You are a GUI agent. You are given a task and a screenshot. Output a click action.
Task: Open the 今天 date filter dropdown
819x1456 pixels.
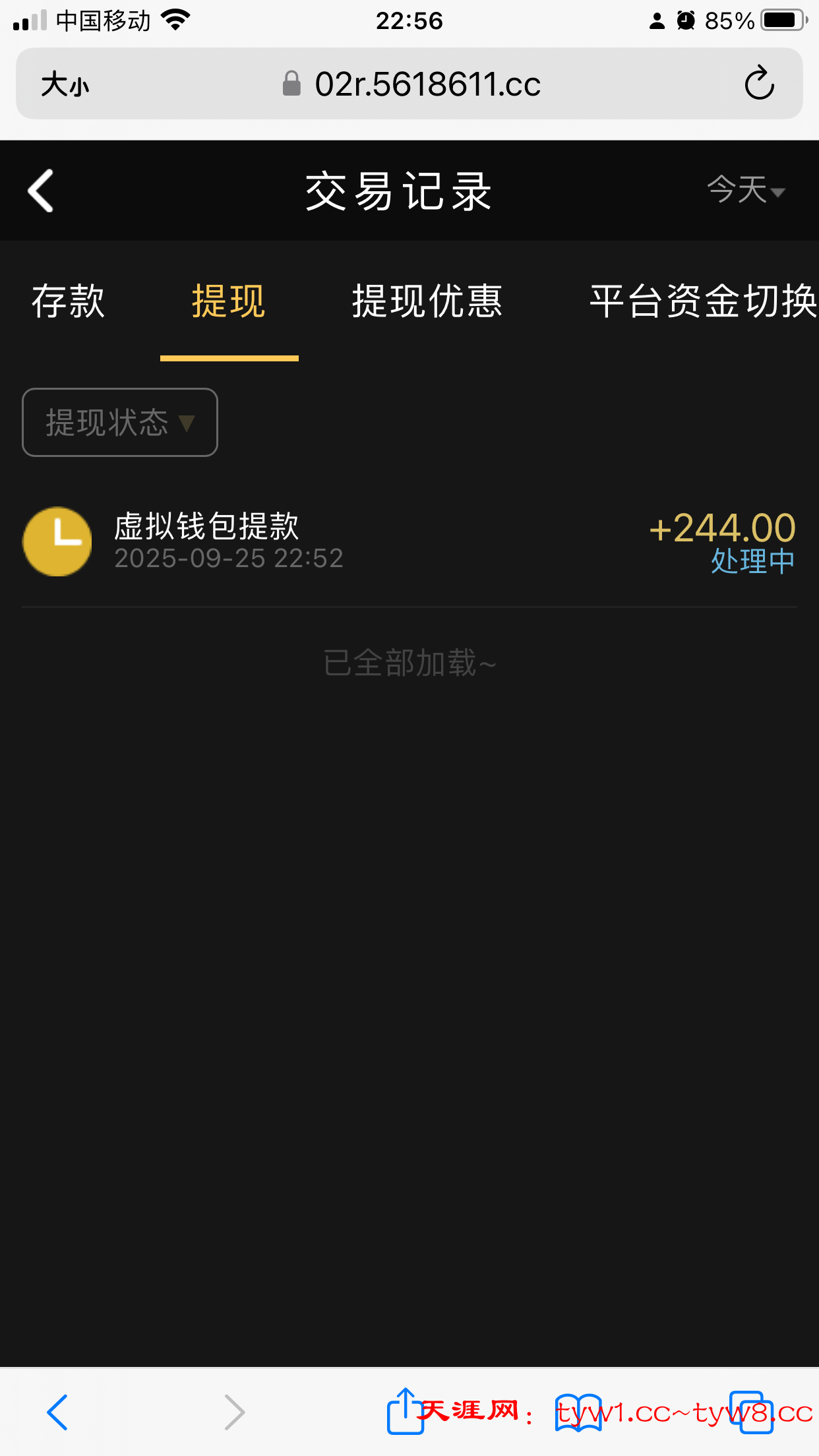746,191
